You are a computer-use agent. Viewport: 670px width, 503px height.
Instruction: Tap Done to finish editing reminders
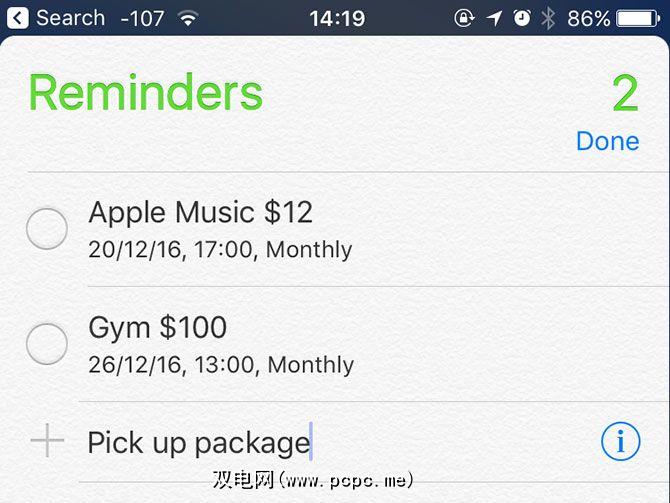click(607, 141)
